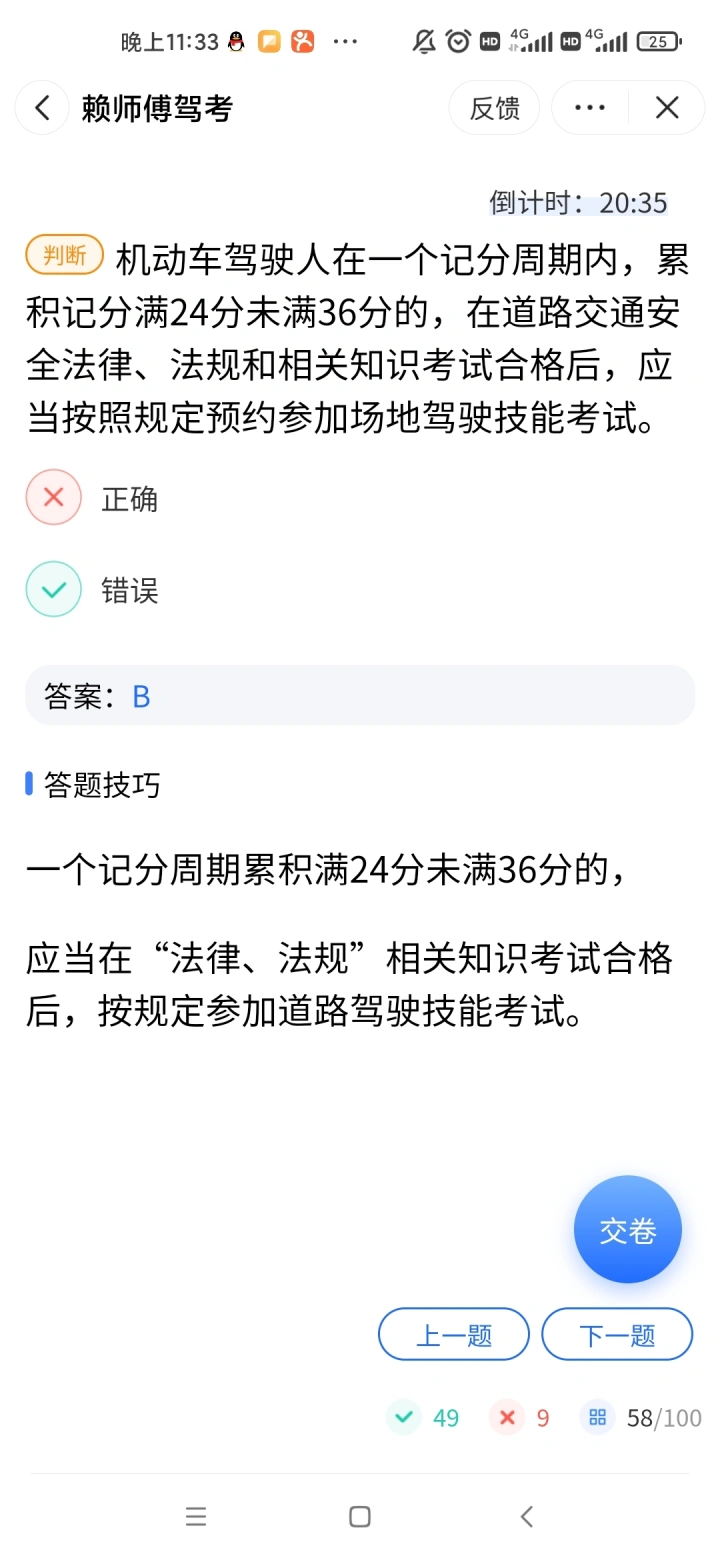
Task: Go to next question 下一题
Action: [x=617, y=1334]
